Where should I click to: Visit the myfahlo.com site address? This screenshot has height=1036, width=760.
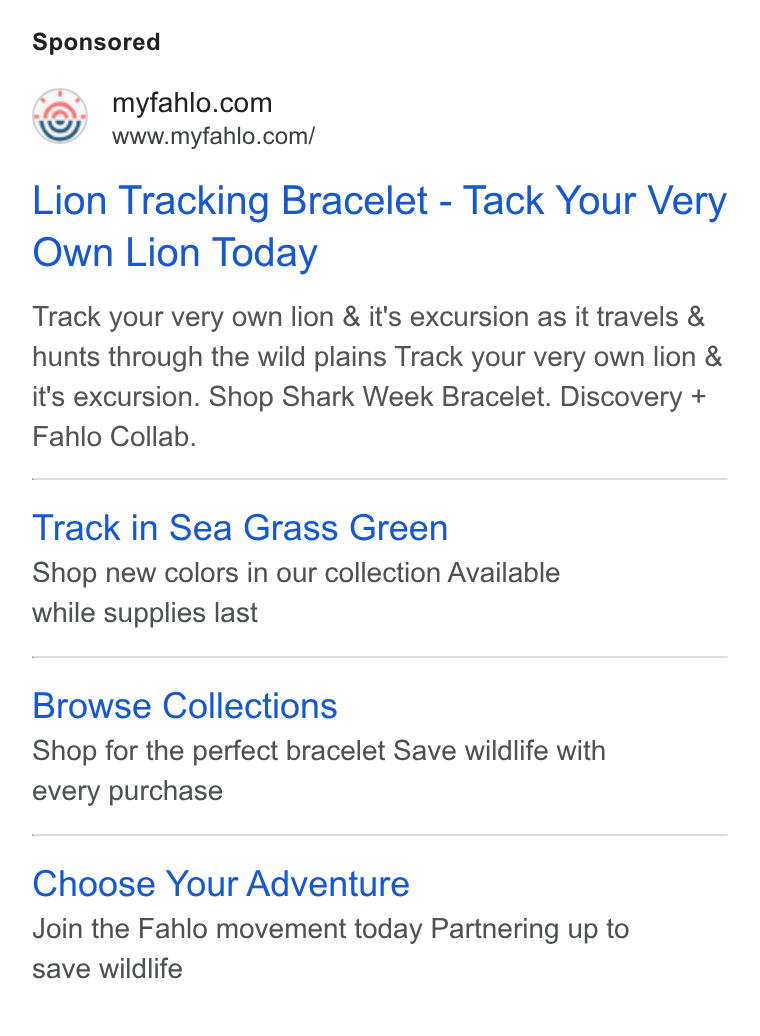213,136
